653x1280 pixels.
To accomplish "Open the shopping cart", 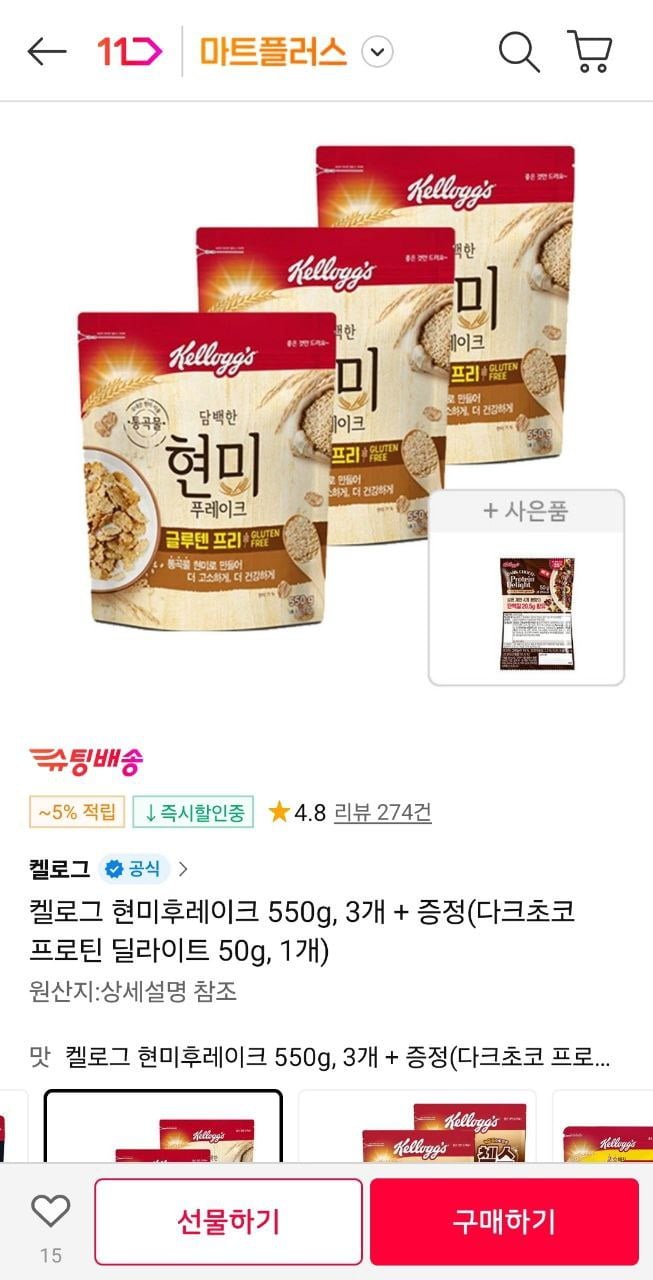I will tap(589, 51).
